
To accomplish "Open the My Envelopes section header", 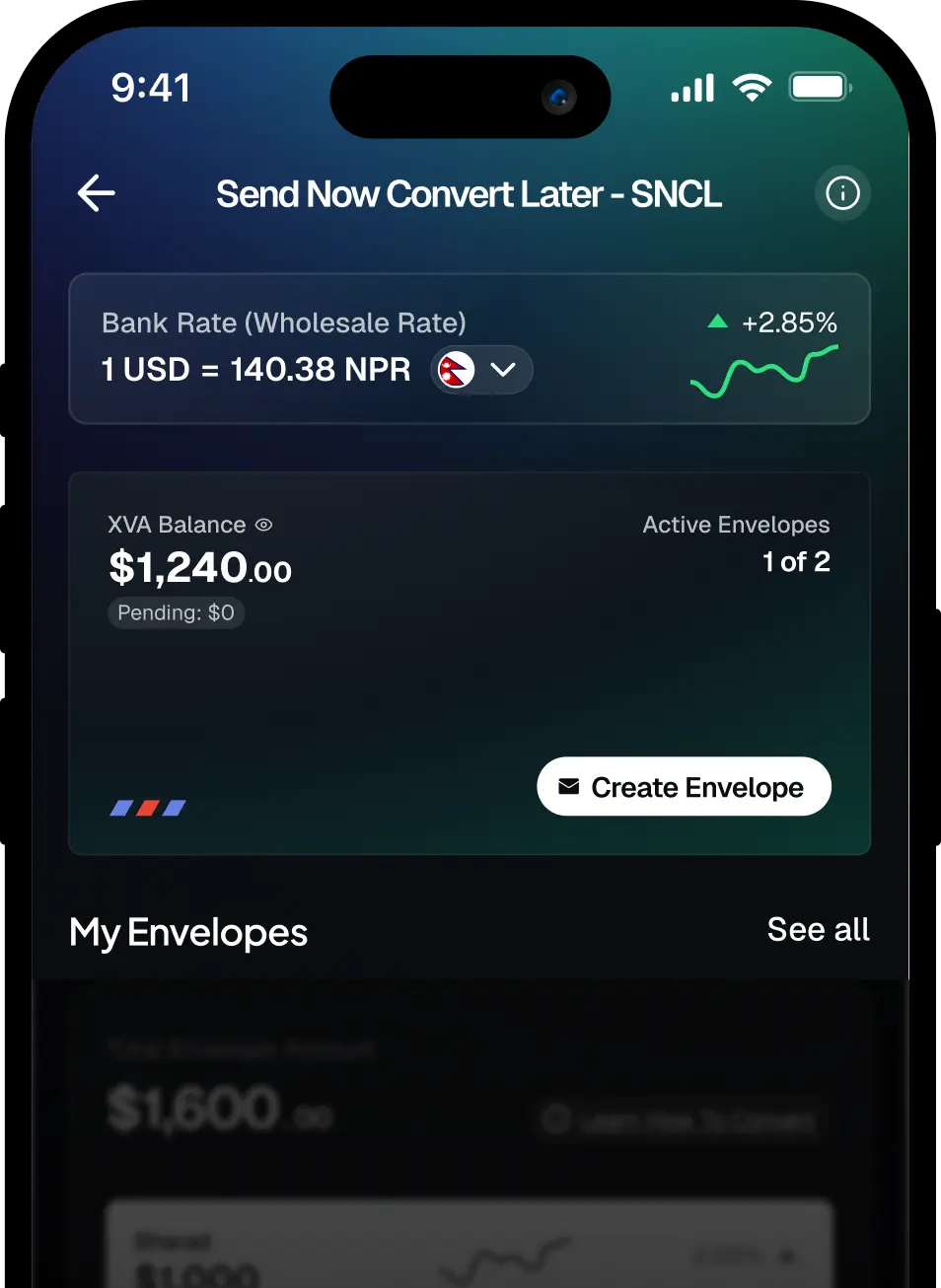I will pos(187,932).
